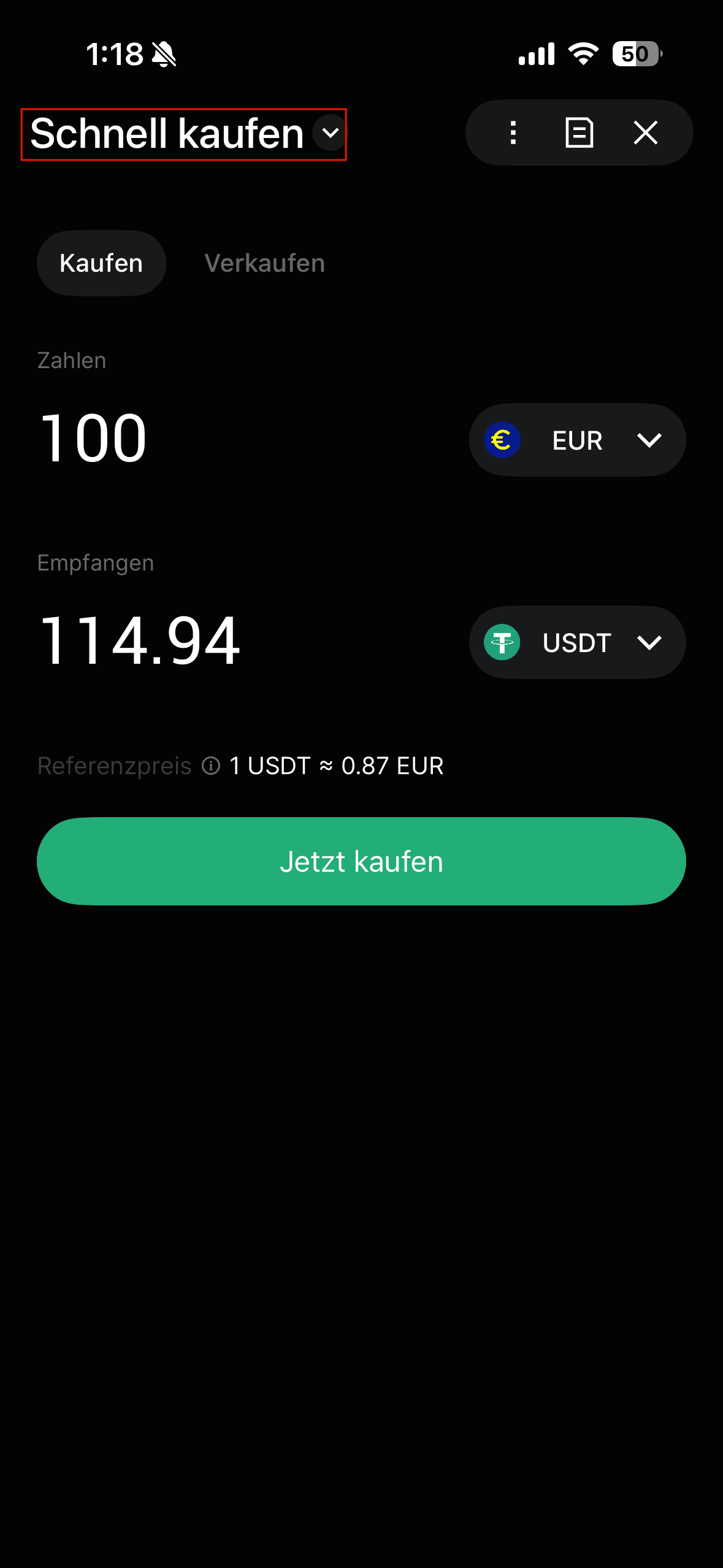Edit the Empfangen amount of 114.94
723x1568 pixels.
140,641
